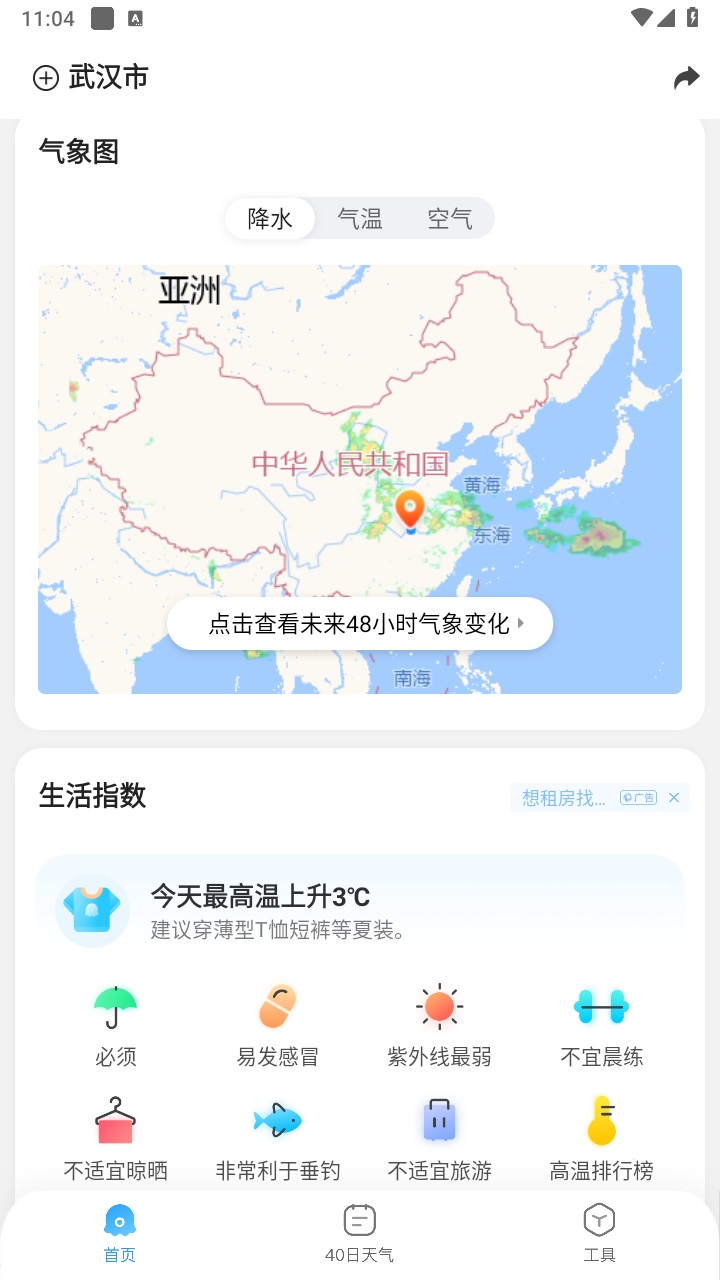Check the UV index 紫外线最弱
The height and width of the screenshot is (1280, 720).
point(440,1025)
